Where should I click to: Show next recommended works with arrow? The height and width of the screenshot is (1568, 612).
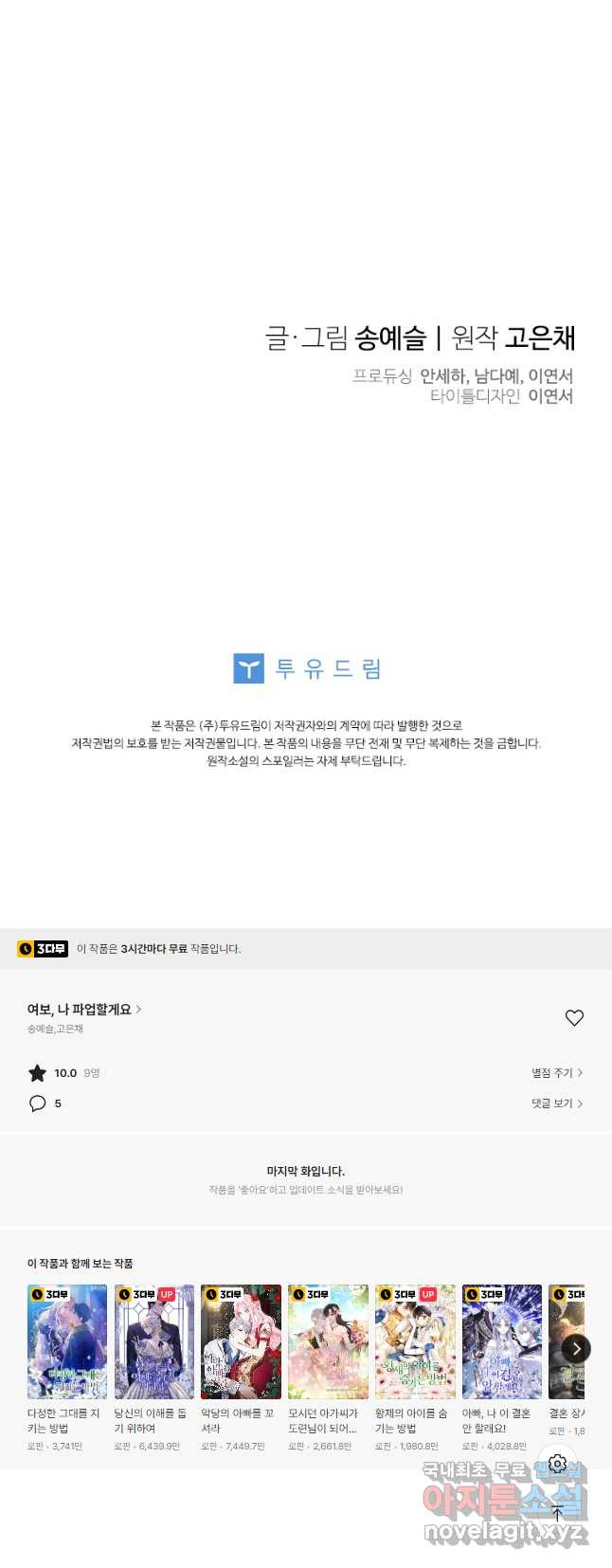click(x=576, y=1348)
